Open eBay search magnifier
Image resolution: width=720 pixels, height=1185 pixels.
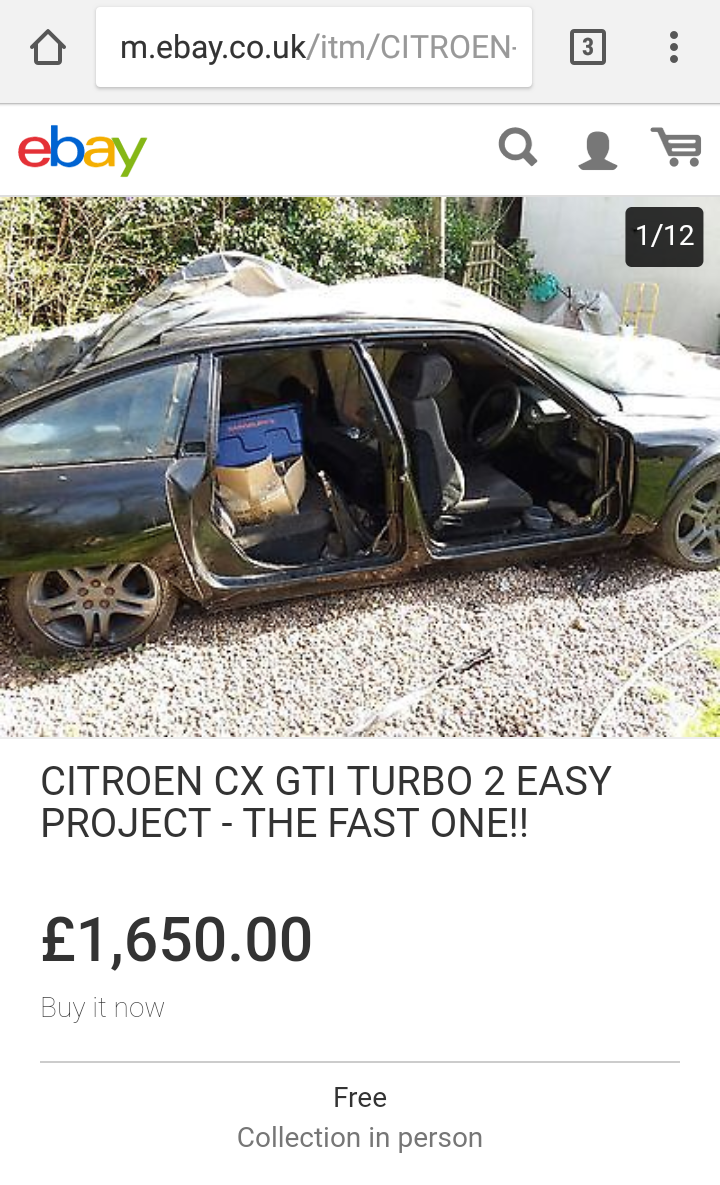pos(518,147)
